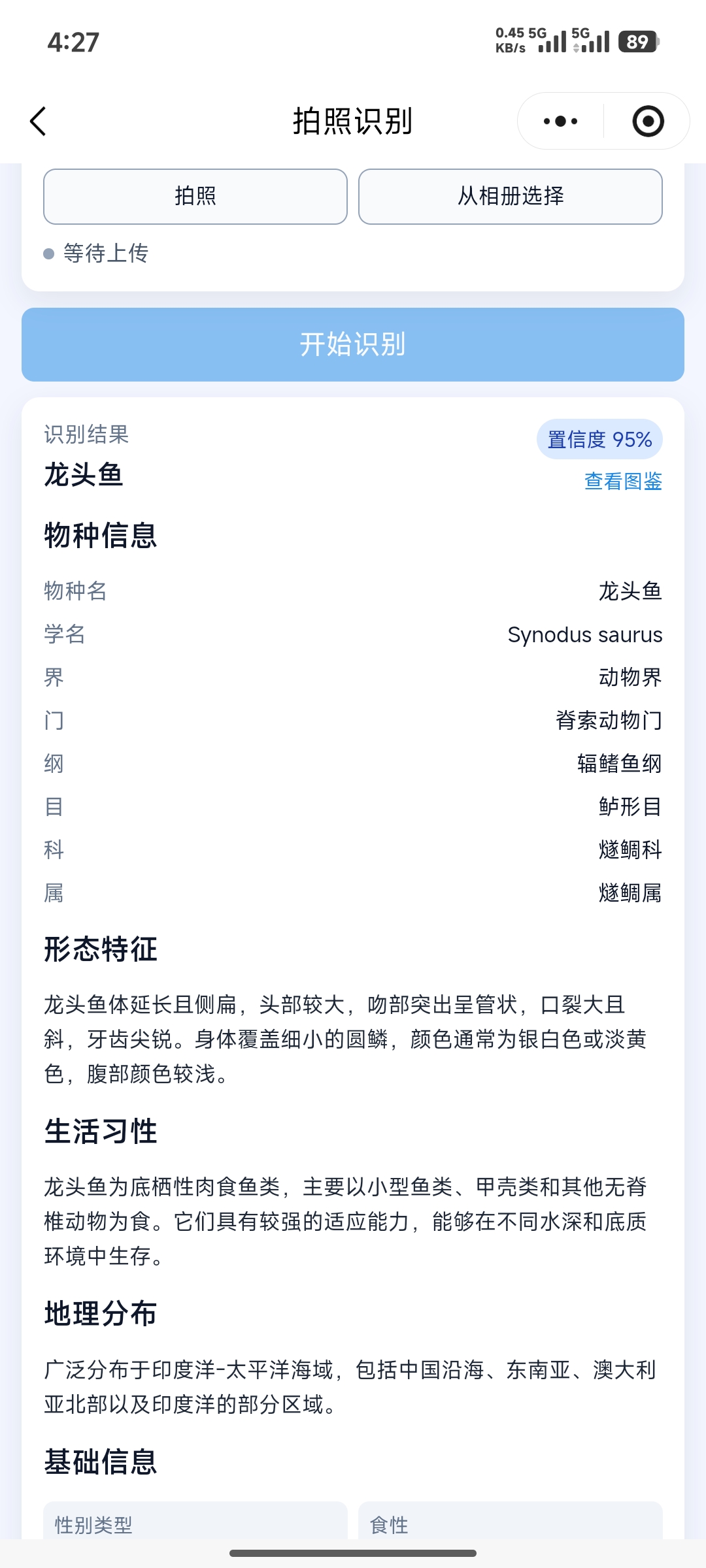Screen dimensions: 706x1568
Task: Select the scientific name Synodus saurus
Action: [585, 634]
